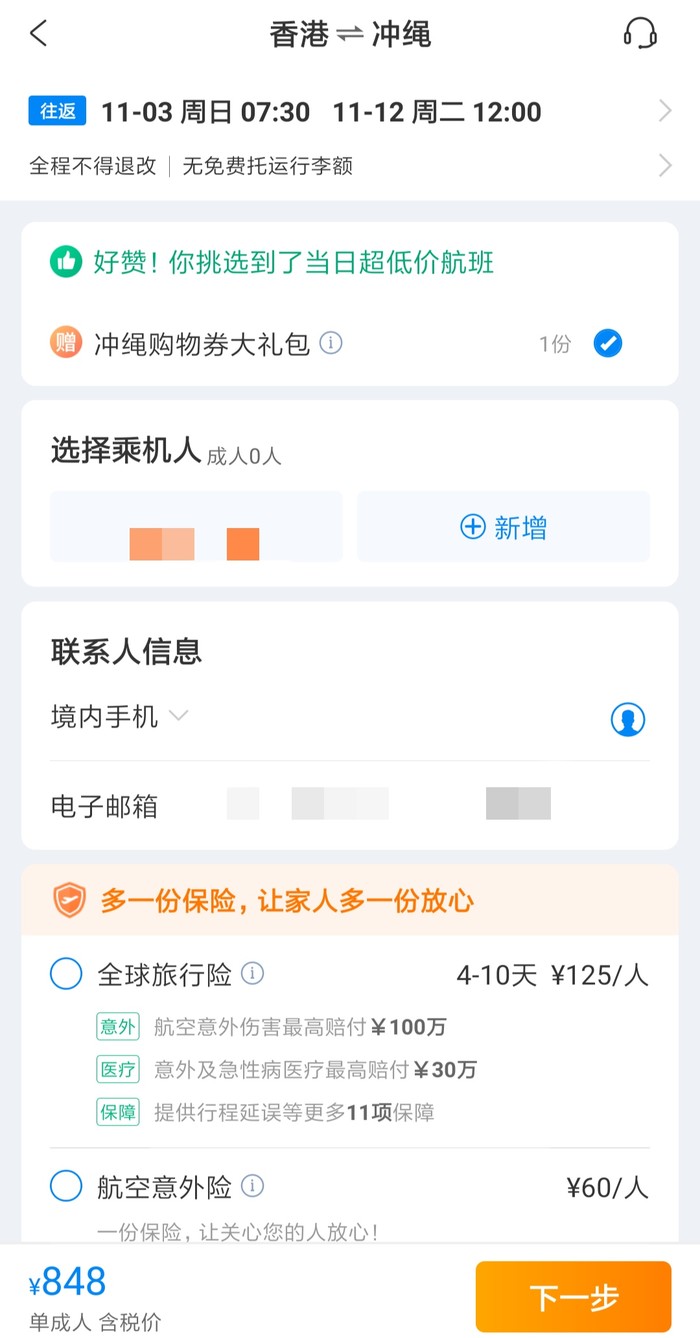Uncheck the 冲绳购物券大礼包 checkbox
Screen dimensions: 700x1338
coord(607,344)
